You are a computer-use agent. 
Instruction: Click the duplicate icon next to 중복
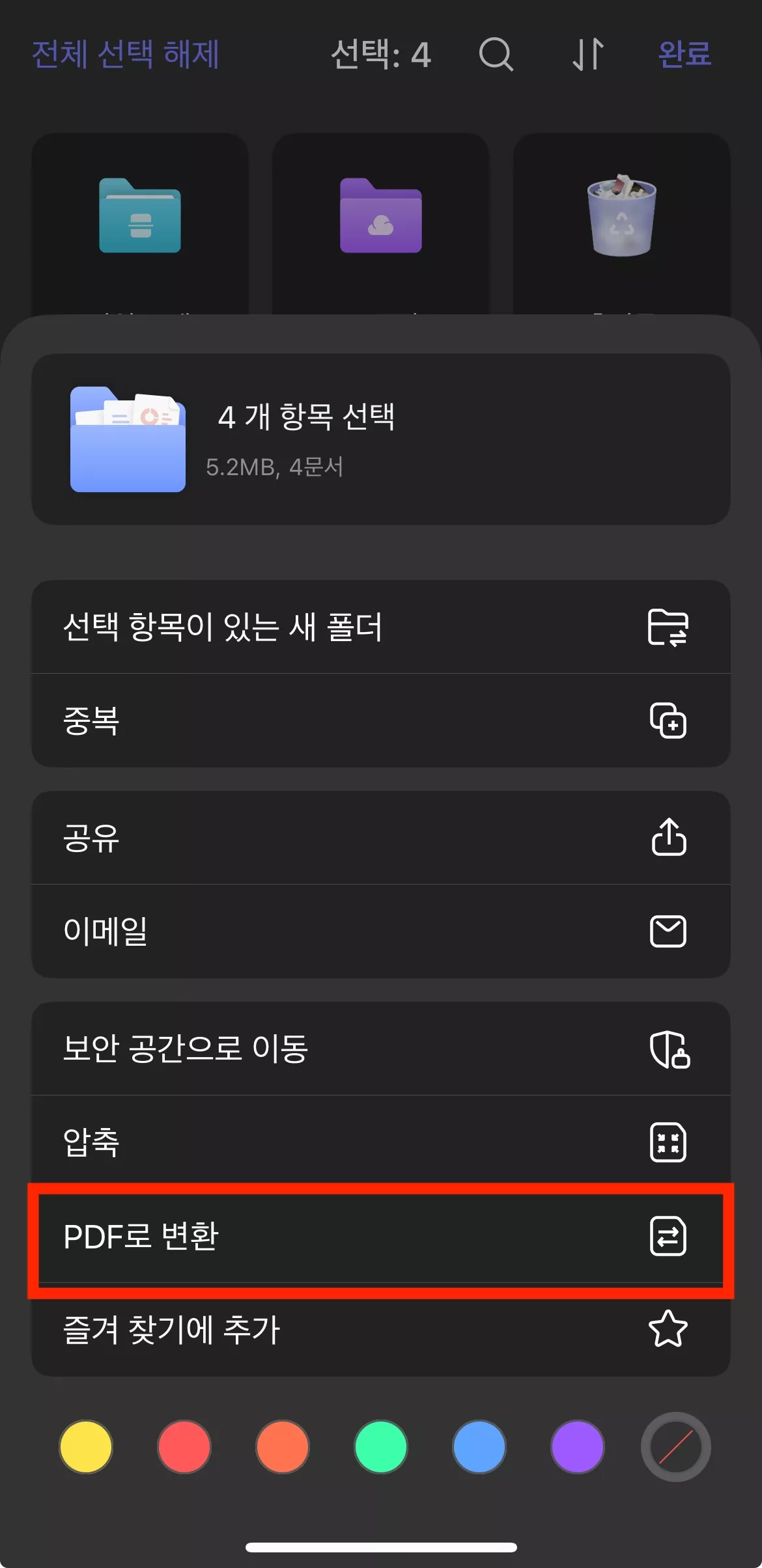668,721
